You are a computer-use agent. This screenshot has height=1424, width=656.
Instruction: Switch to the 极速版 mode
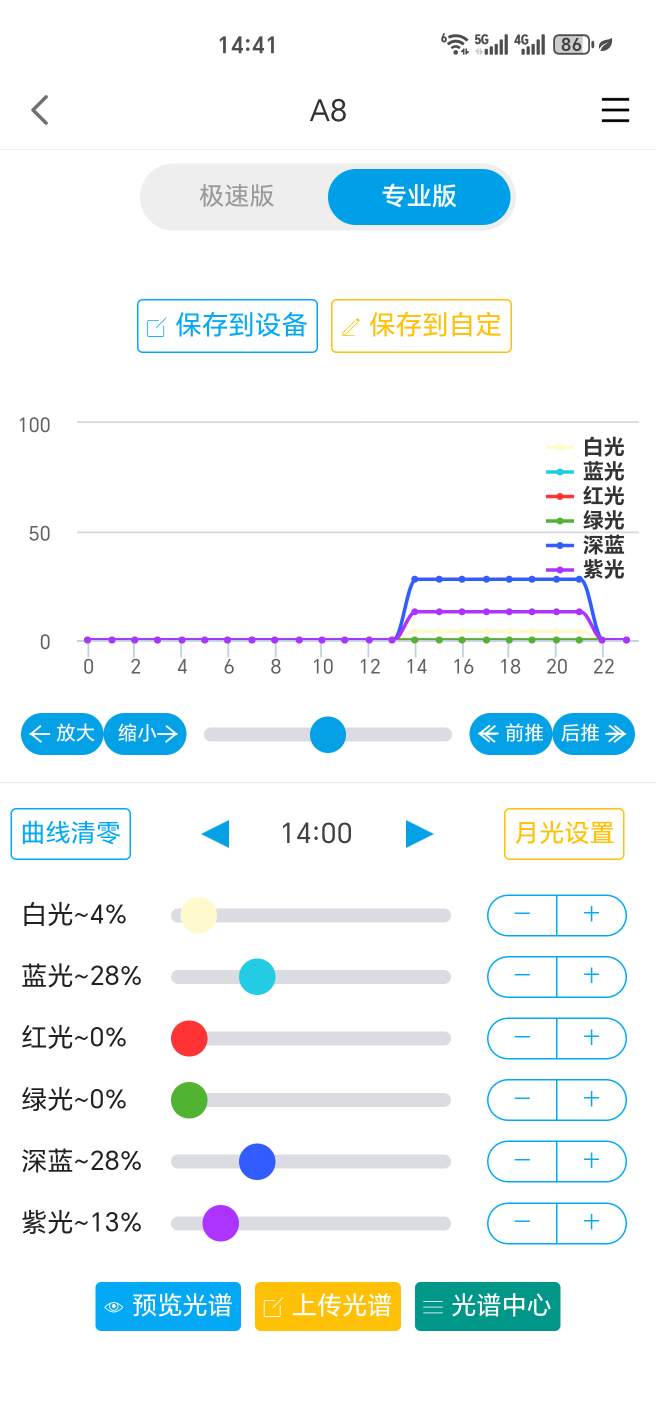236,196
